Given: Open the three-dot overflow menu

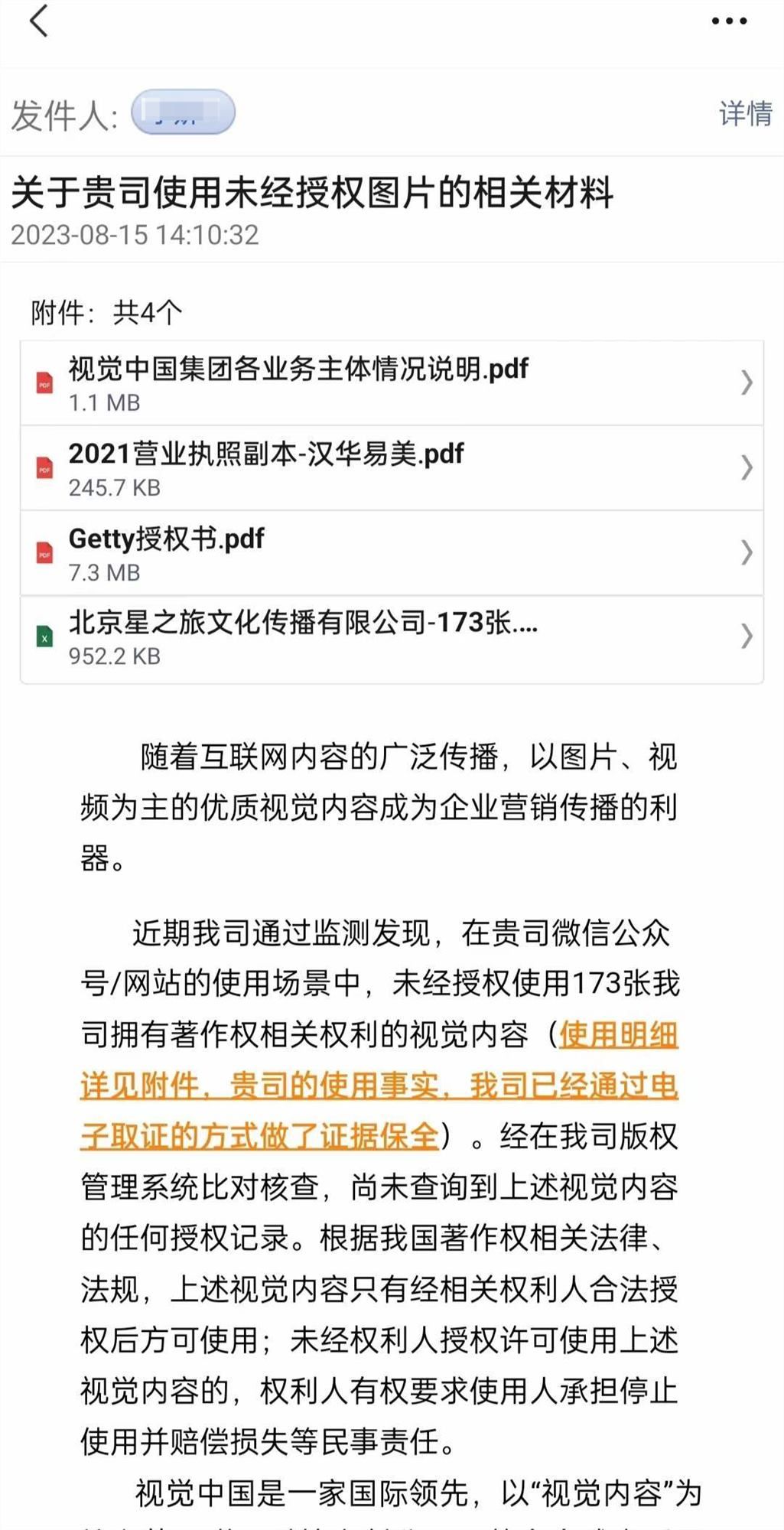Looking at the screenshot, I should tap(728, 21).
